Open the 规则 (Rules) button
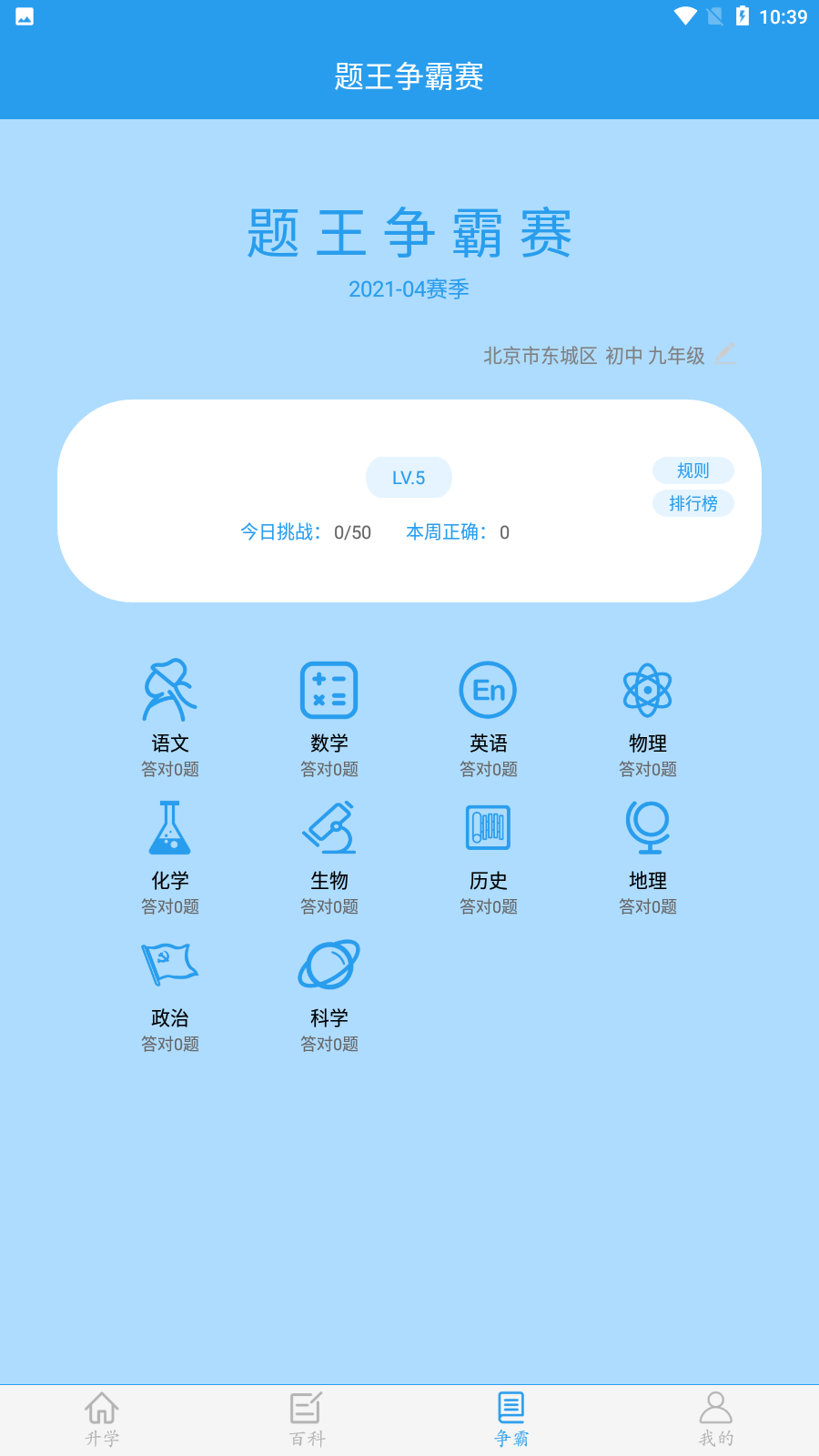The width and height of the screenshot is (819, 1456). [693, 470]
